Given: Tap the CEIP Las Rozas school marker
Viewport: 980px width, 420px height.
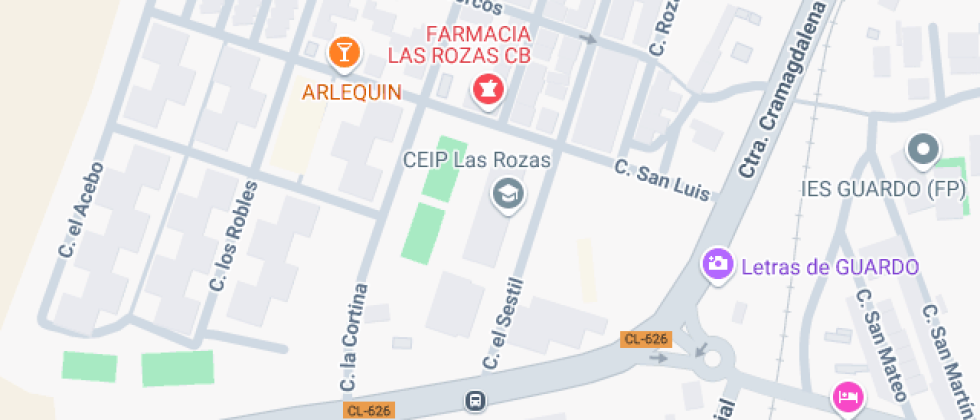Looking at the screenshot, I should 509,193.
